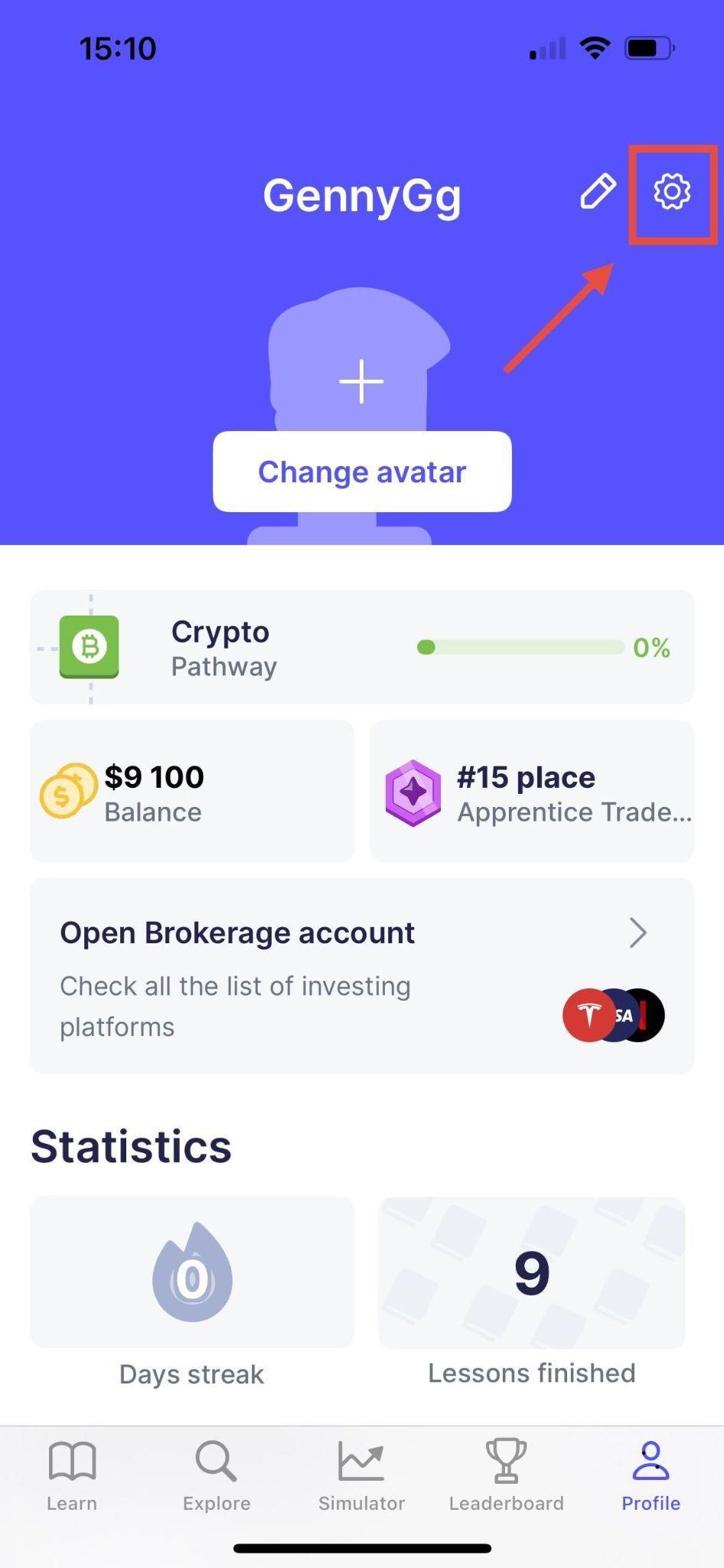Viewport: 724px width, 1568px height.
Task: Open the Crypto Pathway card
Action: (x=362, y=647)
